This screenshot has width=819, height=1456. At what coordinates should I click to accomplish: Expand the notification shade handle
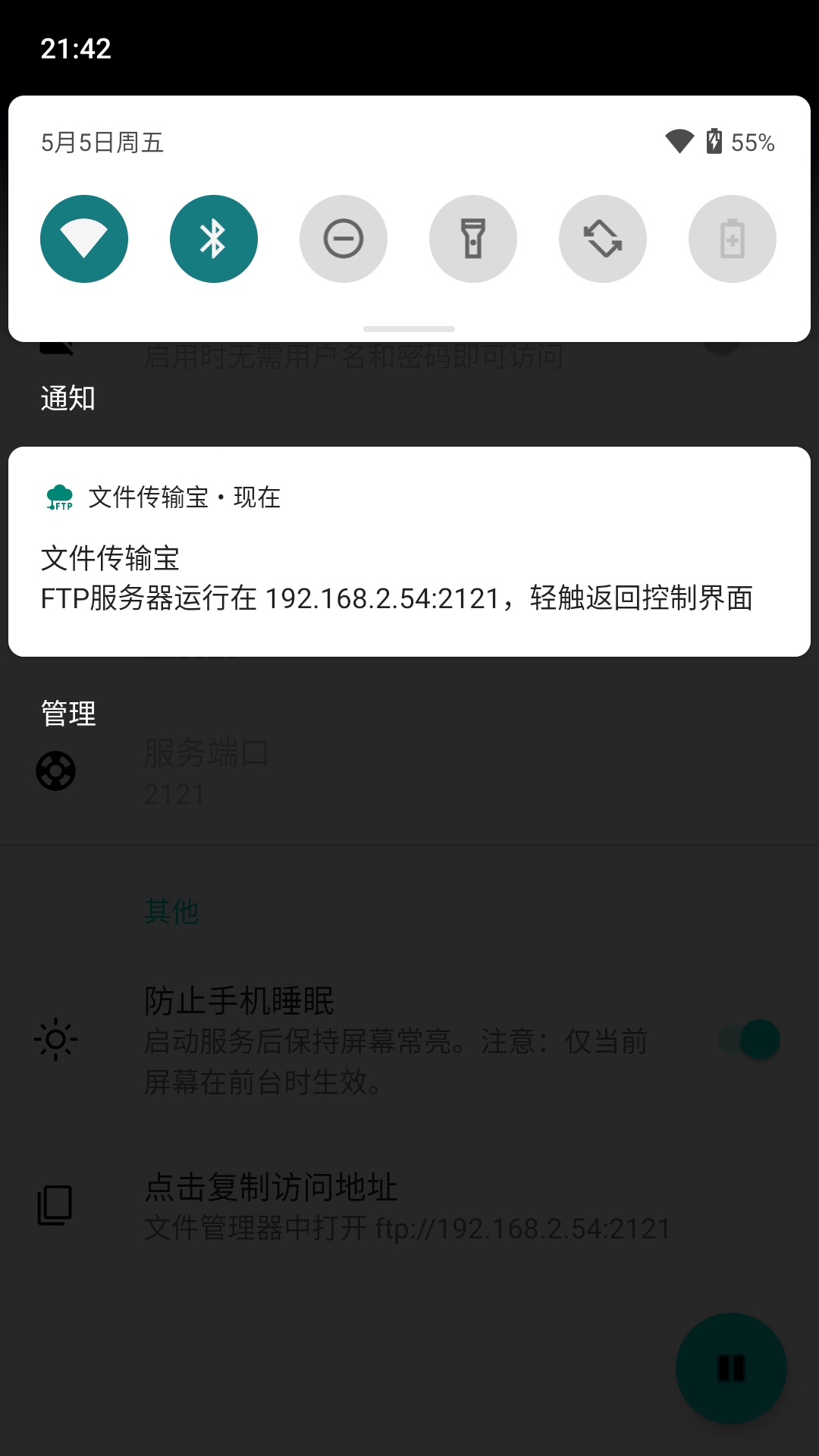tap(409, 328)
